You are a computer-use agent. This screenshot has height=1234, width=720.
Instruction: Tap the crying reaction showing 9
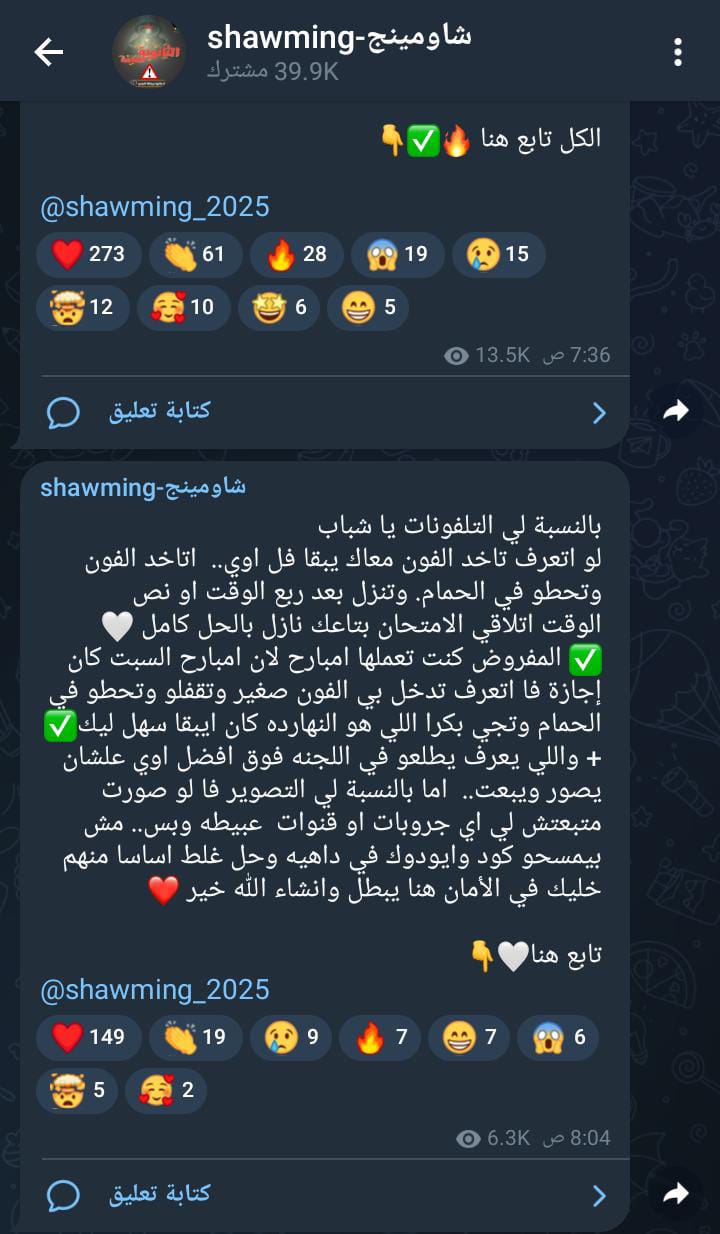(x=288, y=1037)
